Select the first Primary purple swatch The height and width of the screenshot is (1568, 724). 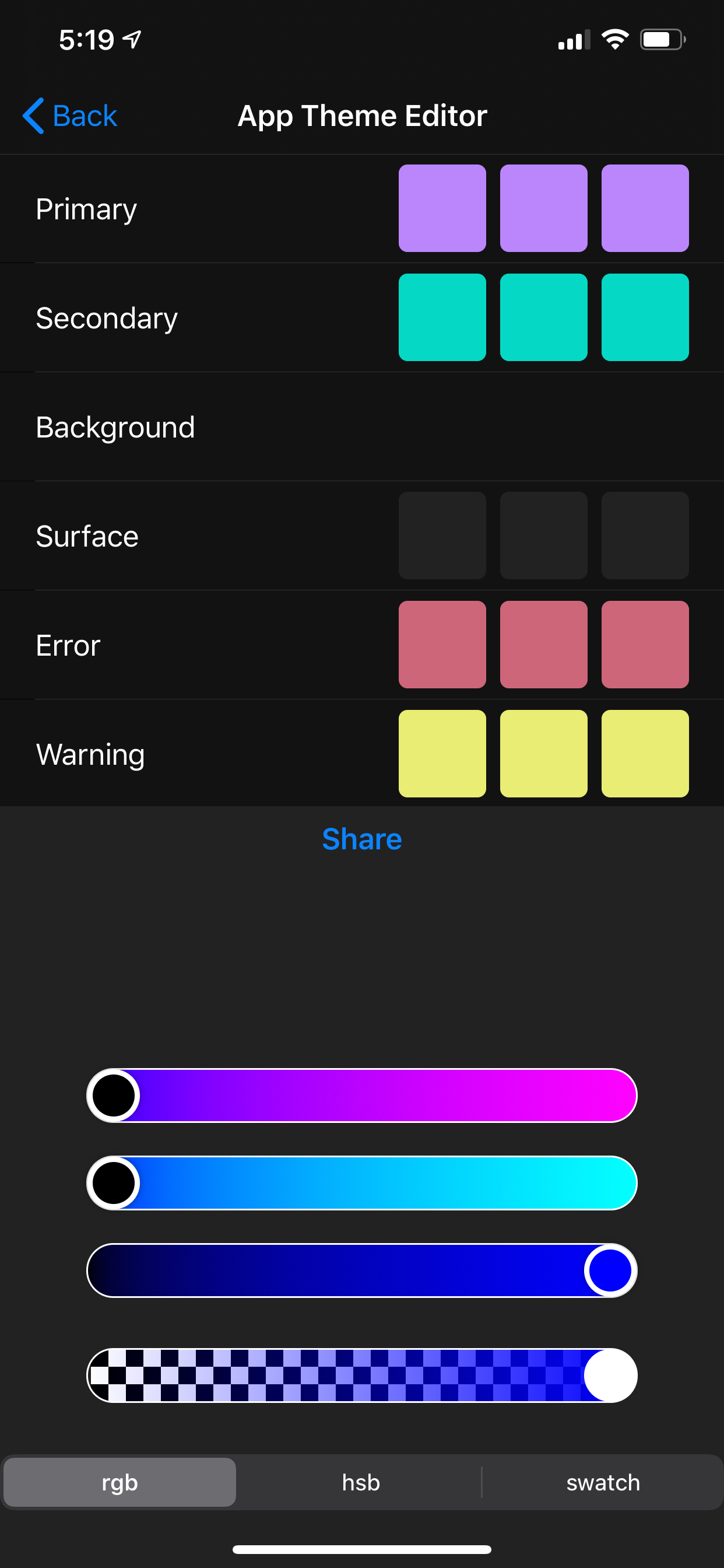pos(442,208)
